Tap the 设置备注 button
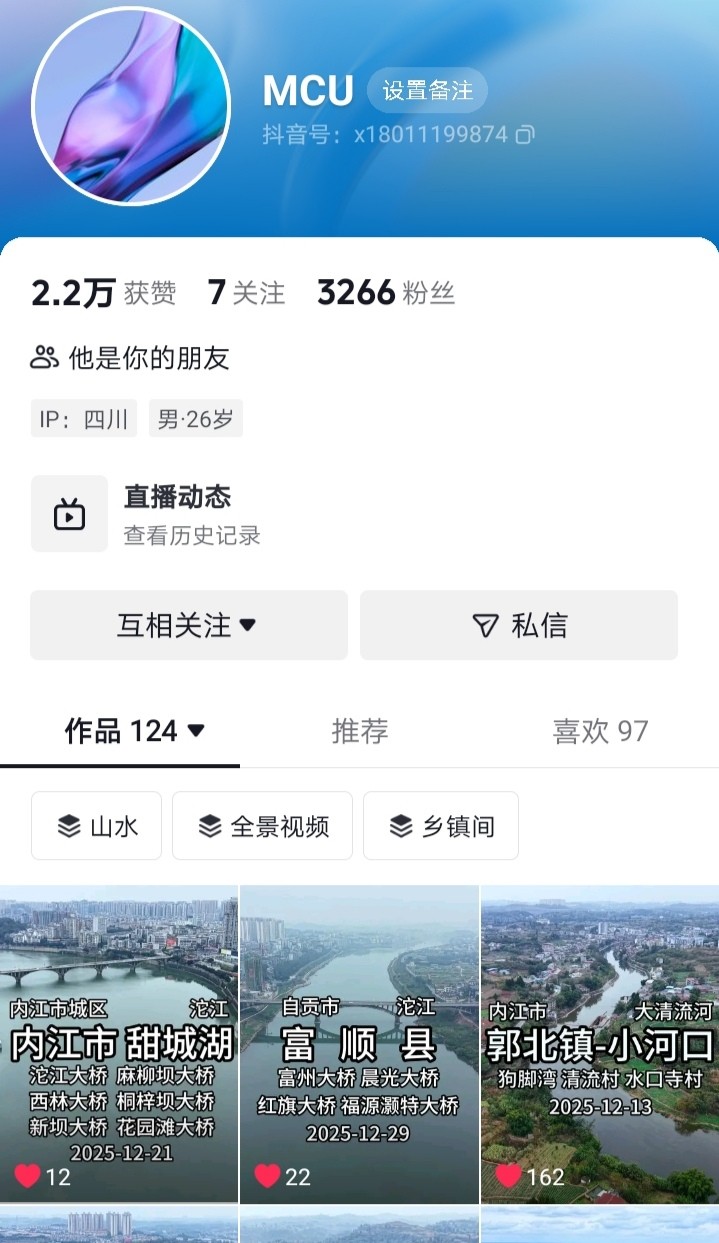Viewport: 719px width, 1243px height. 427,91
